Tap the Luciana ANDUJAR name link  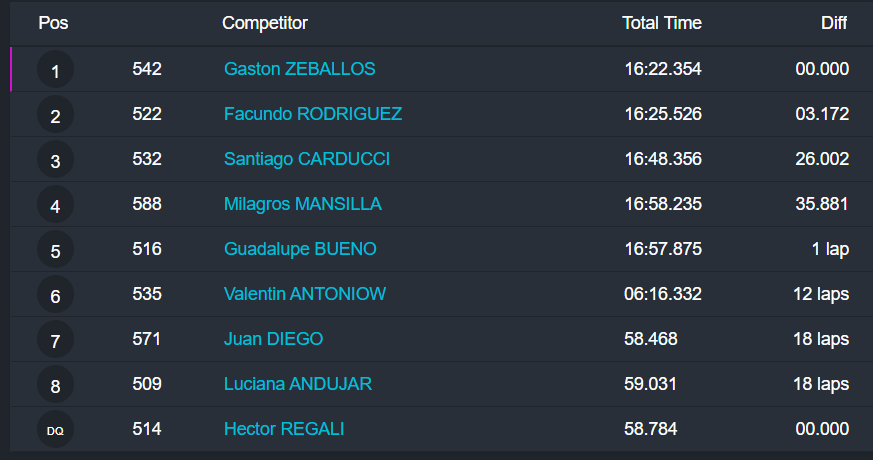297,384
